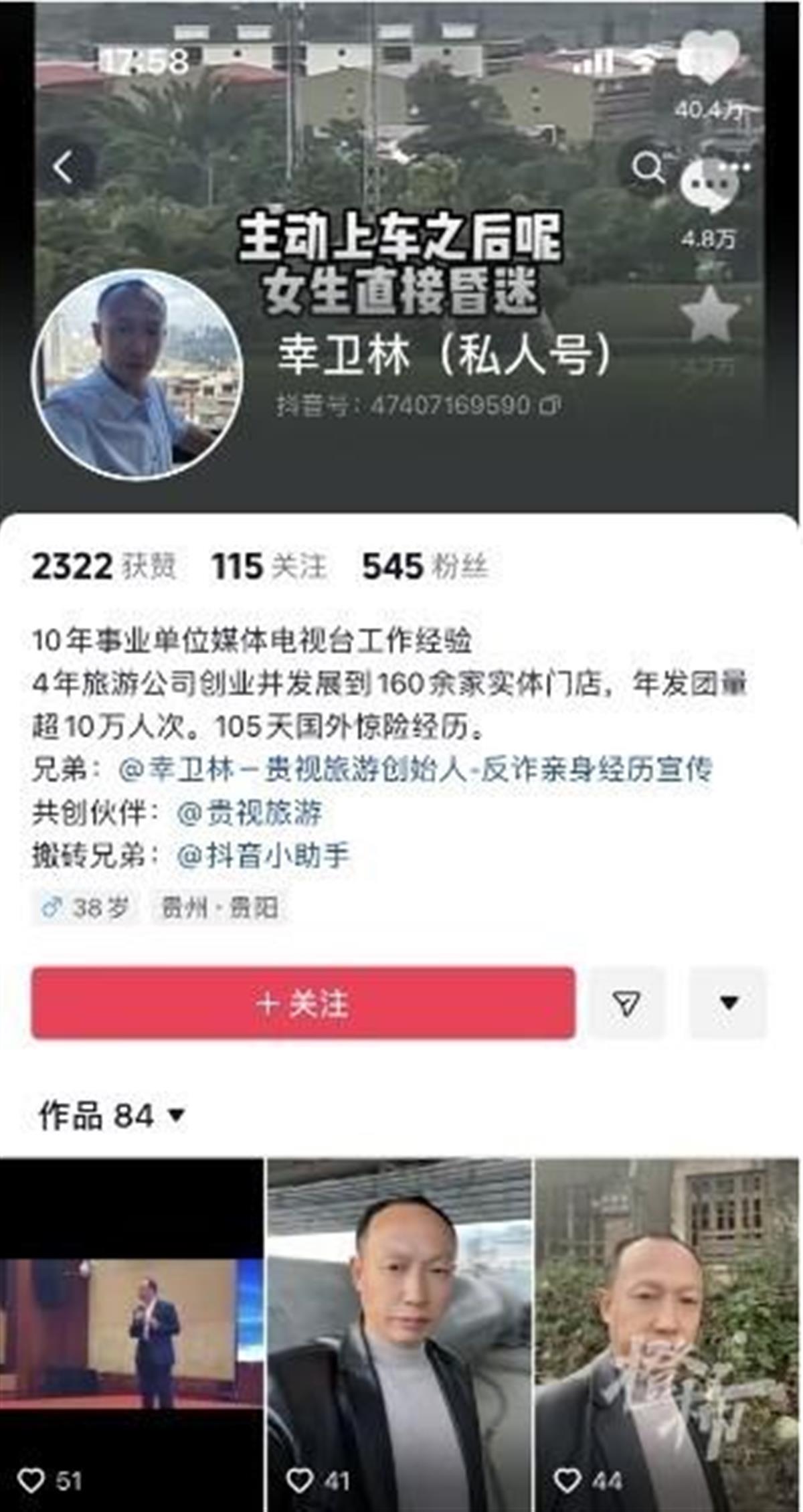Screen dimensions: 803x1512
Task: Play the video with 51 likes
Action: 132,1332
